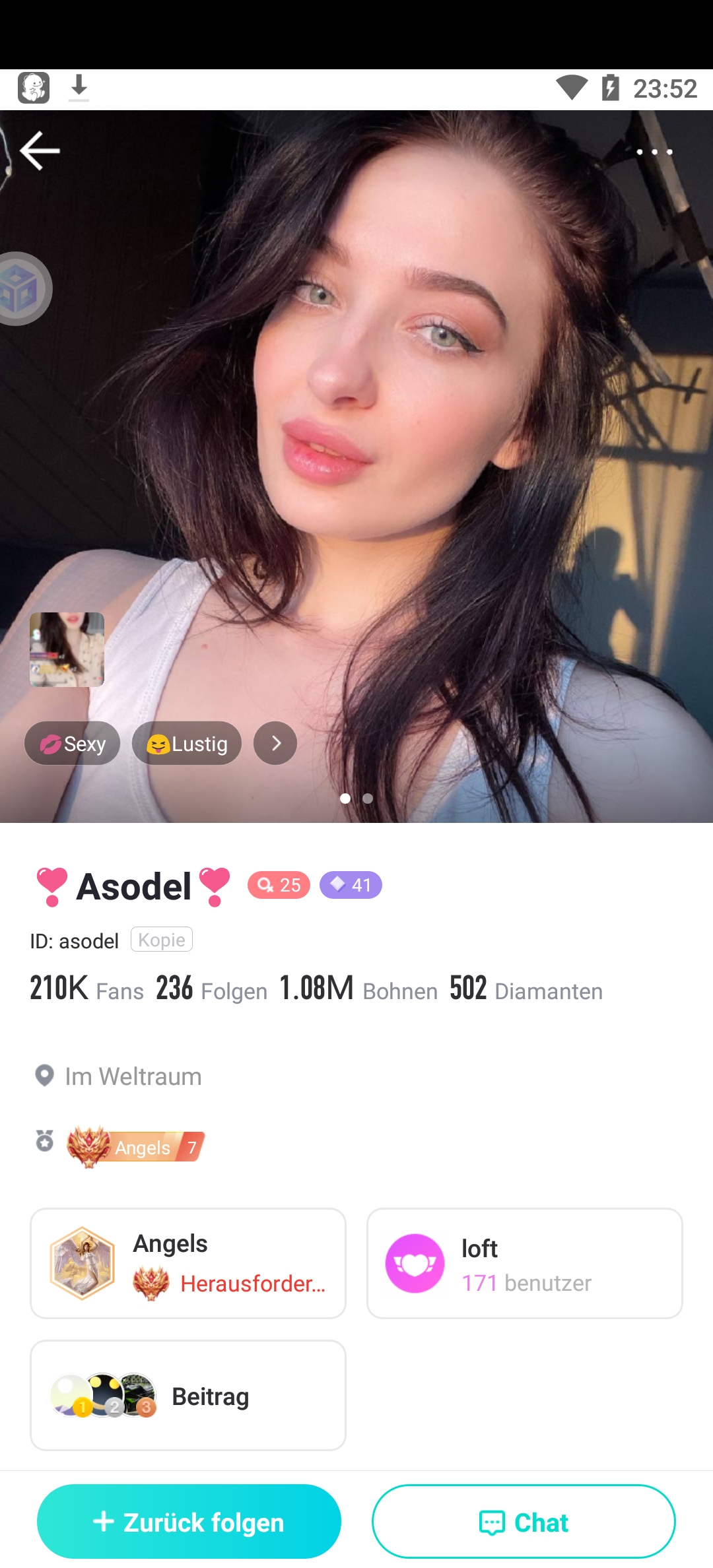The width and height of the screenshot is (713, 1568).
Task: Copy the ID using the Kopie button
Action: click(162, 940)
